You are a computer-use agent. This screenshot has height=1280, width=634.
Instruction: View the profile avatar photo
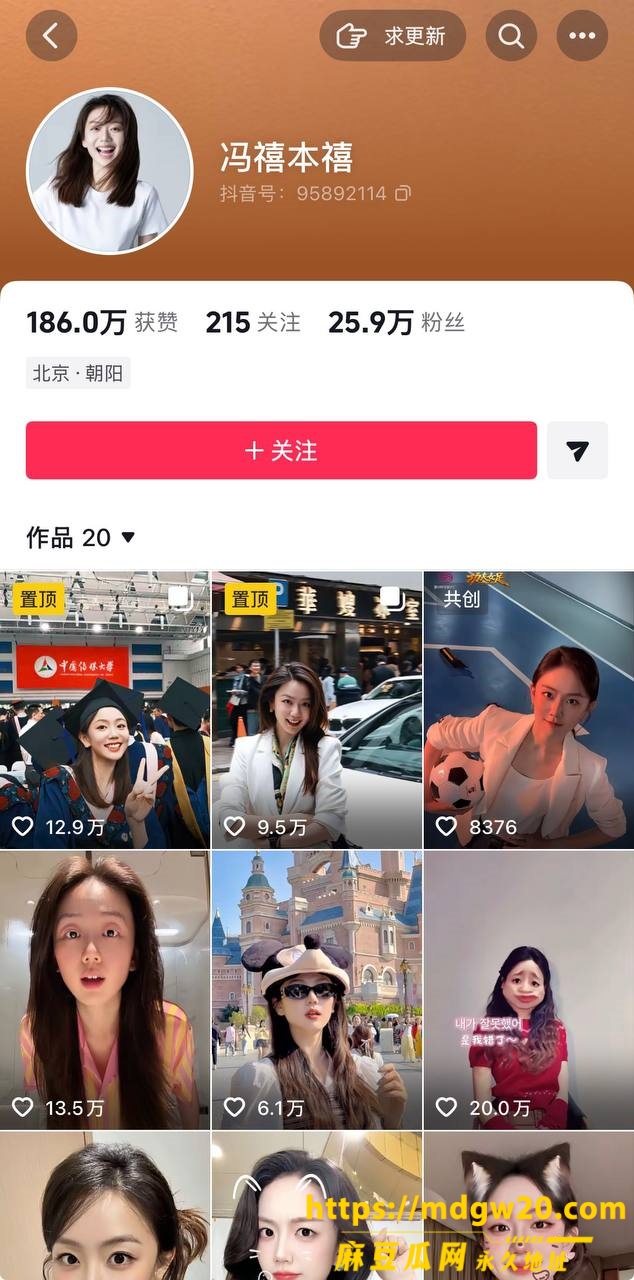(x=109, y=171)
